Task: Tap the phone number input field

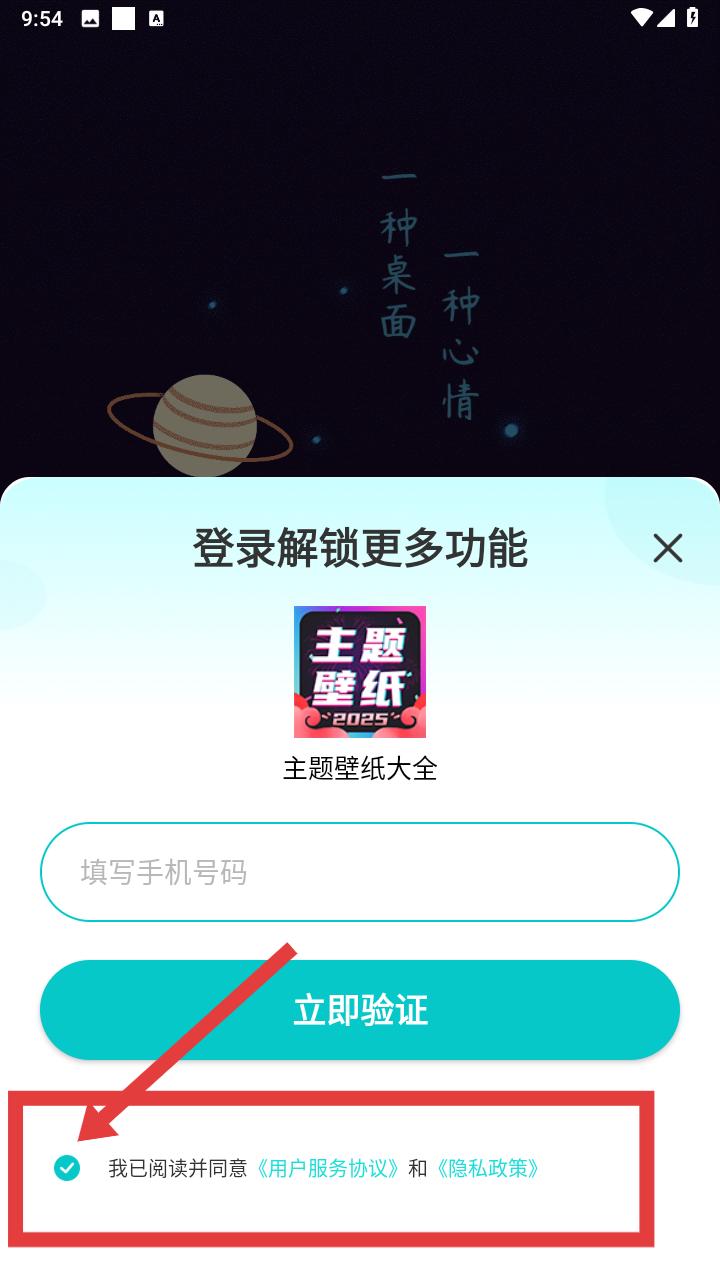Action: (360, 872)
